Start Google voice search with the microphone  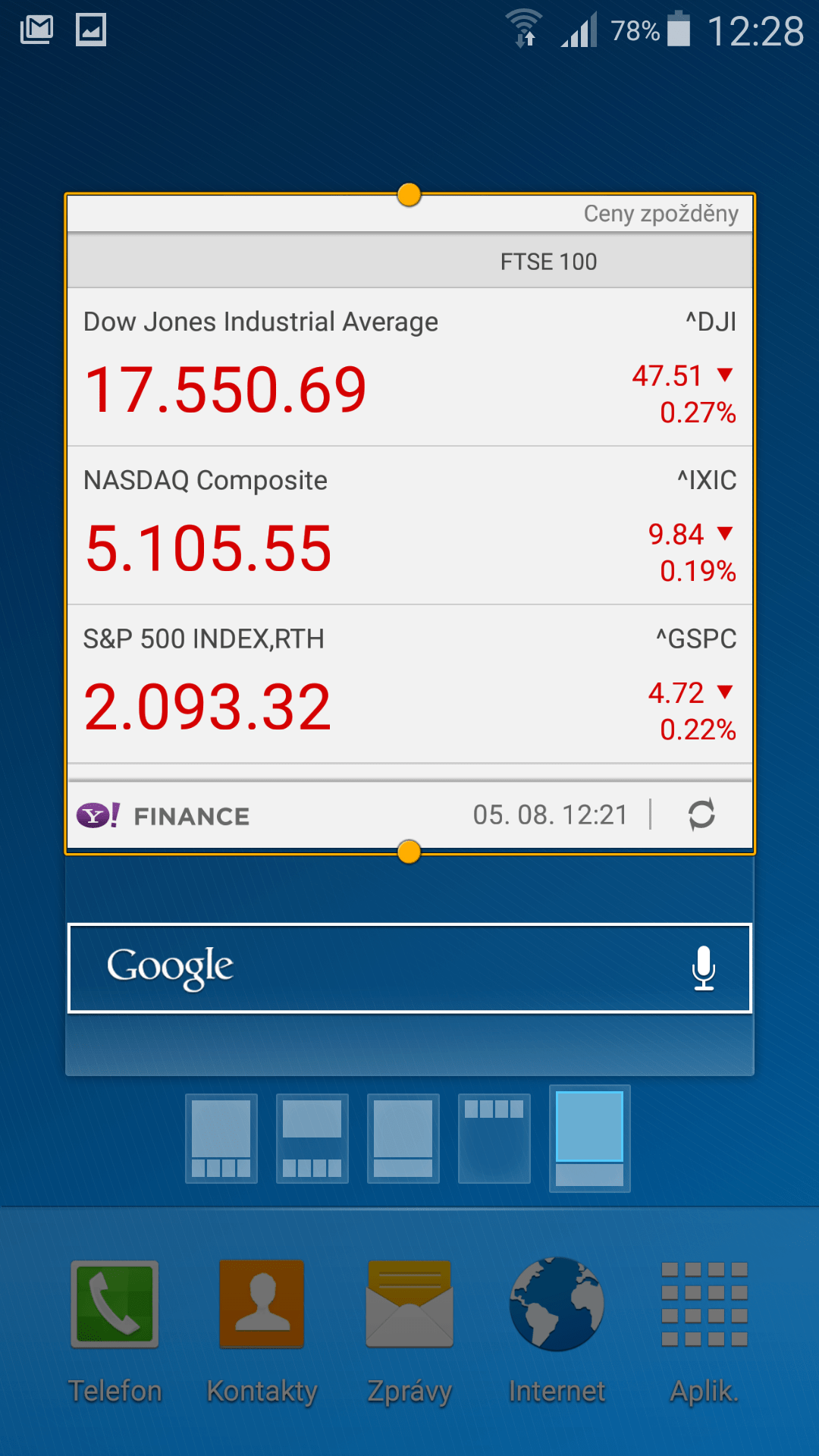click(704, 968)
